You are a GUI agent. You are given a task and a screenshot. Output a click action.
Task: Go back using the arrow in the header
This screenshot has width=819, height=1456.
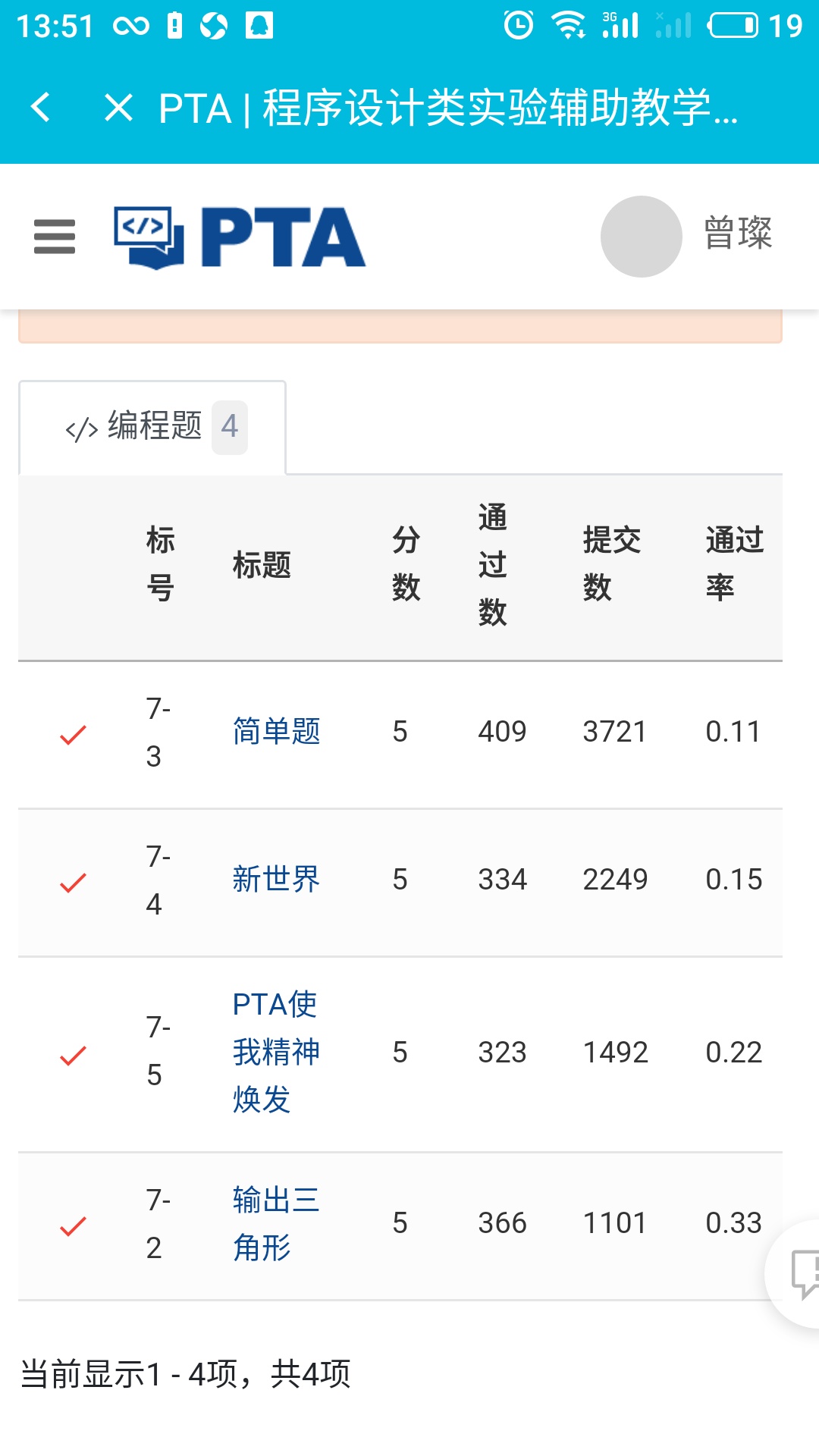(41, 107)
